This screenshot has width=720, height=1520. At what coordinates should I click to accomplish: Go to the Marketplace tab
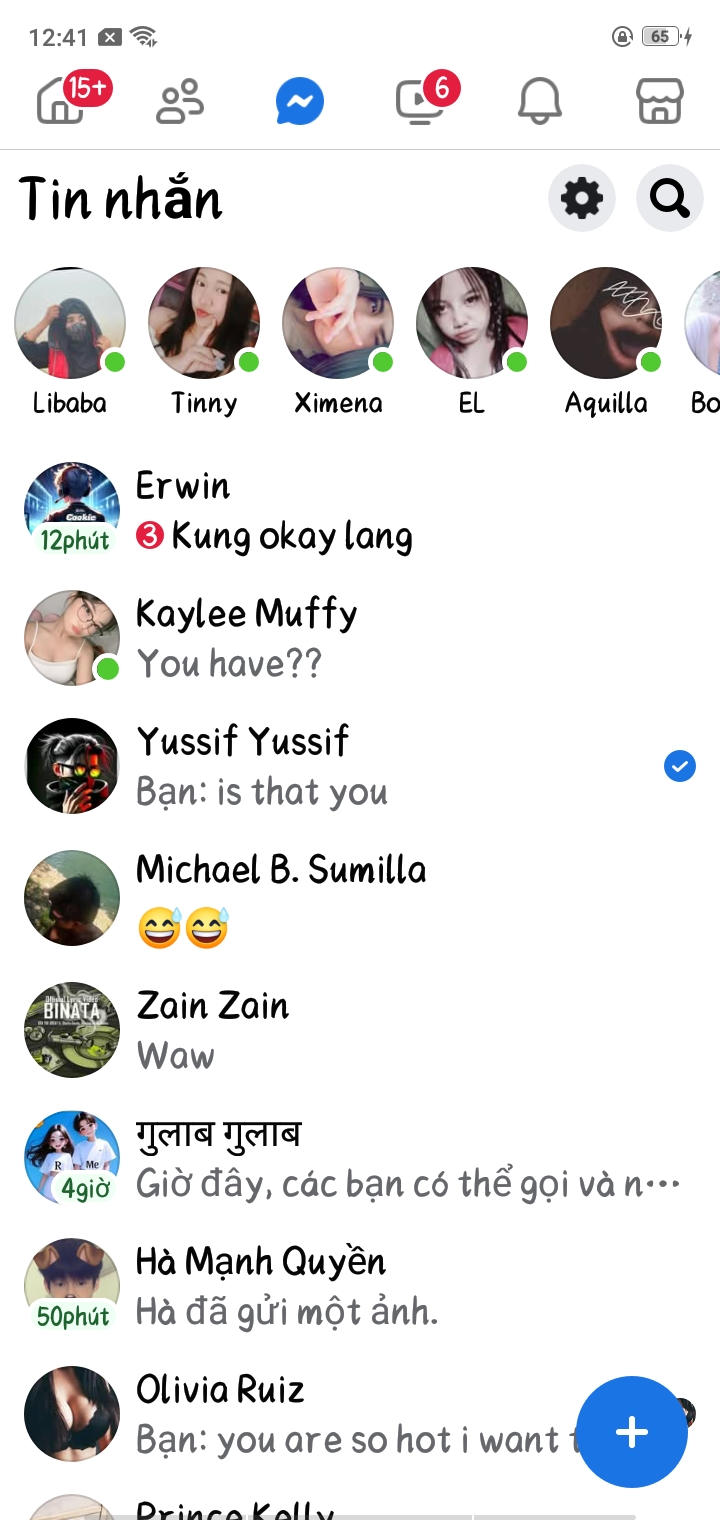pos(659,102)
